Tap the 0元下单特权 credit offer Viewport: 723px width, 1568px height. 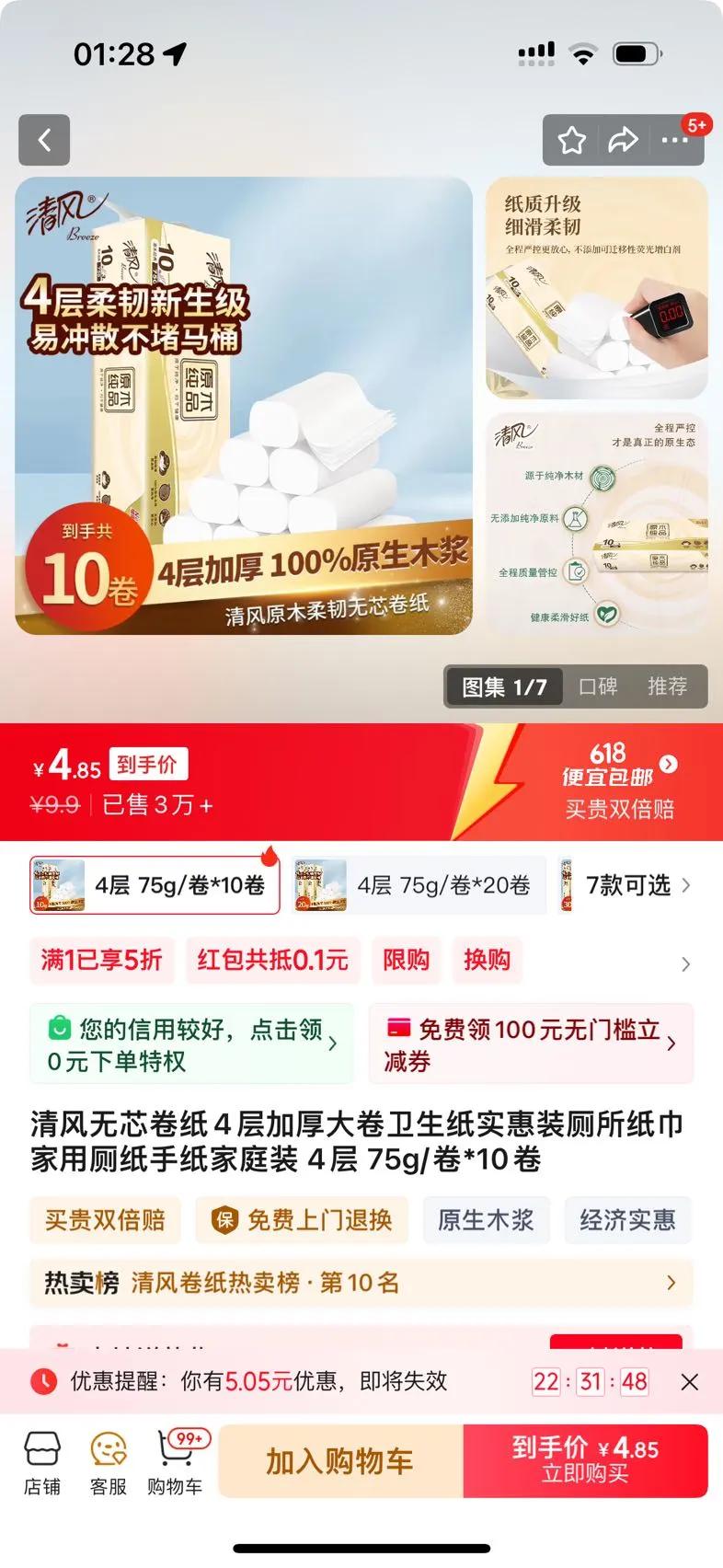(191, 1044)
